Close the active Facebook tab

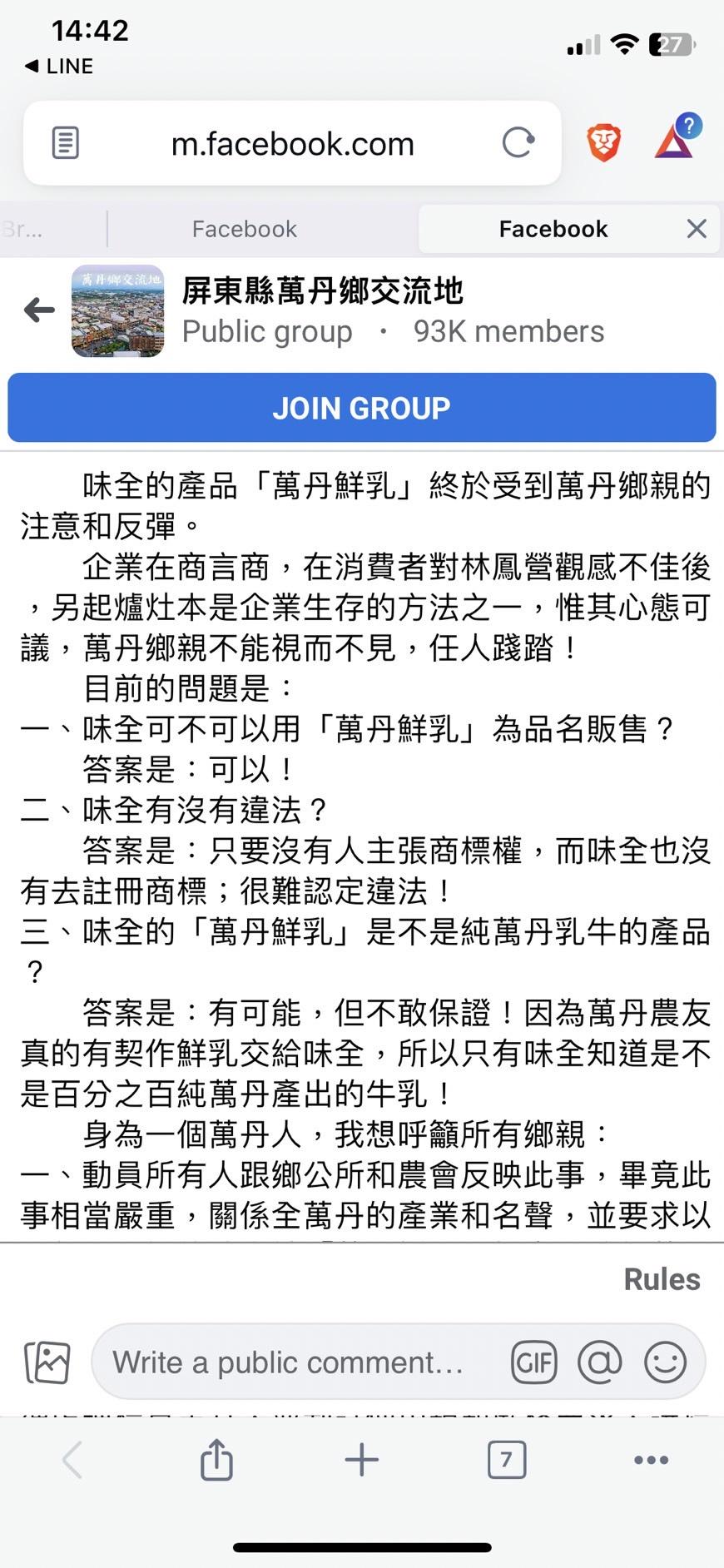(697, 229)
